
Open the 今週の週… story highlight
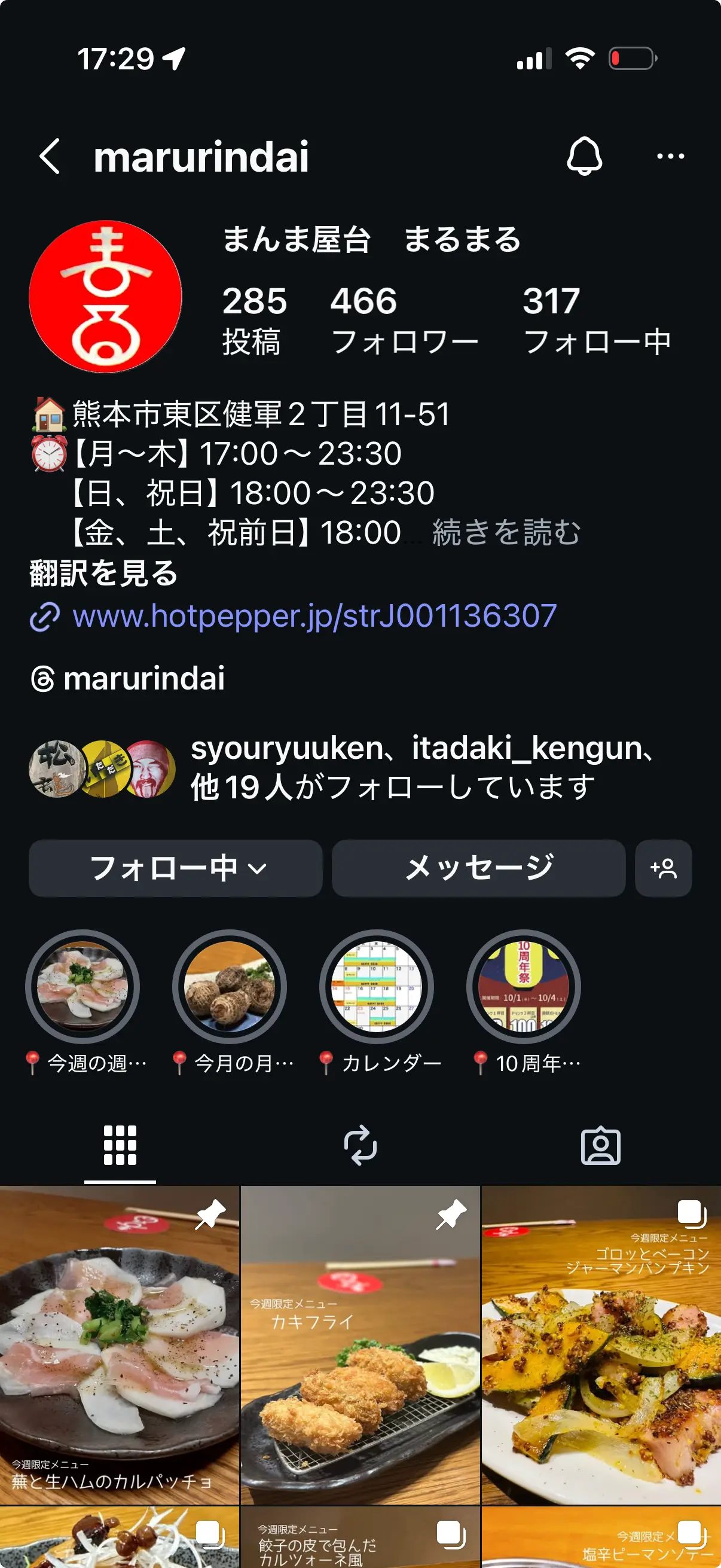pyautogui.click(x=83, y=987)
